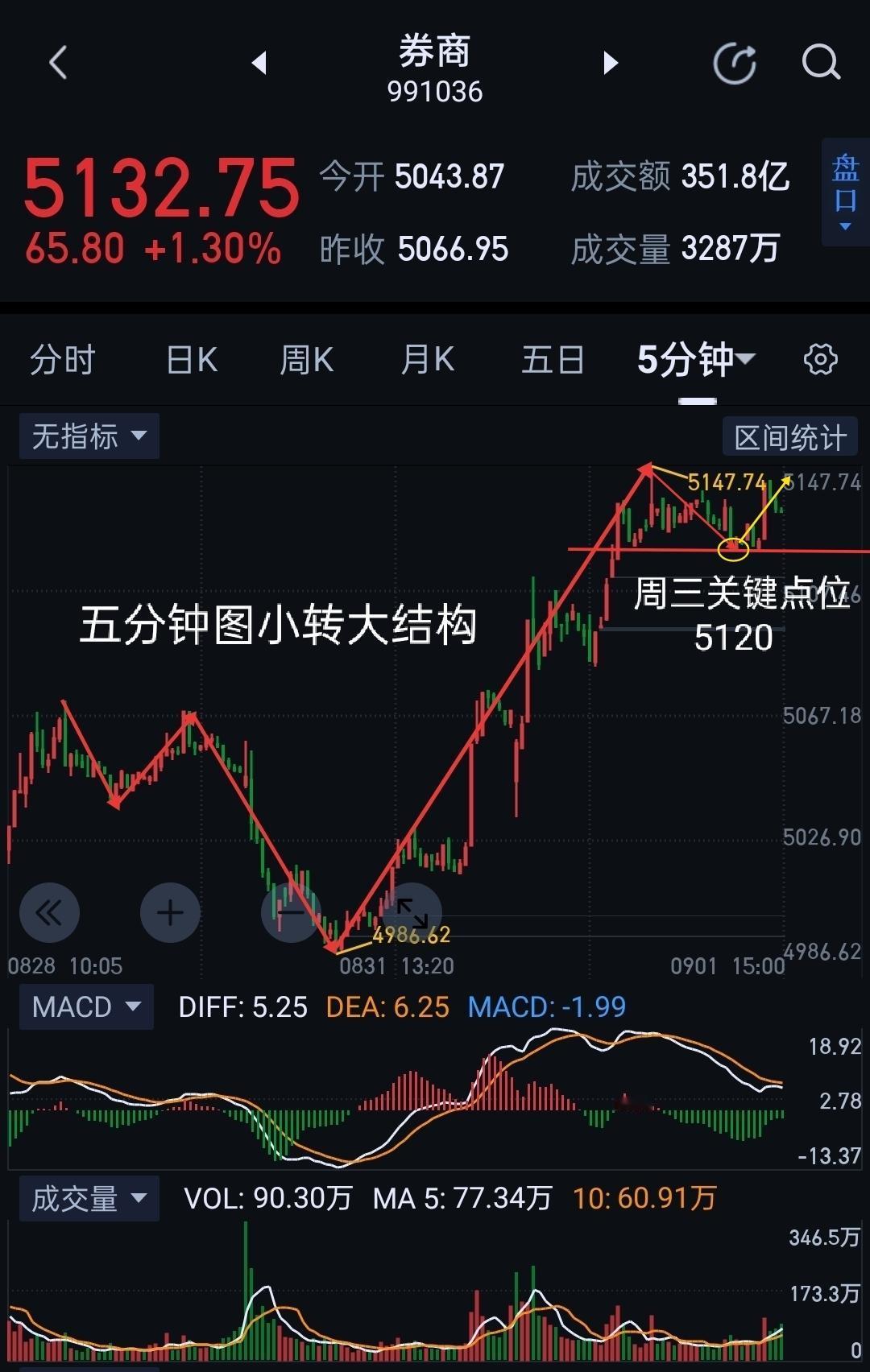Viewport: 870px width, 1372px height.
Task: Open the 5分钟 period dropdown
Action: [x=696, y=359]
